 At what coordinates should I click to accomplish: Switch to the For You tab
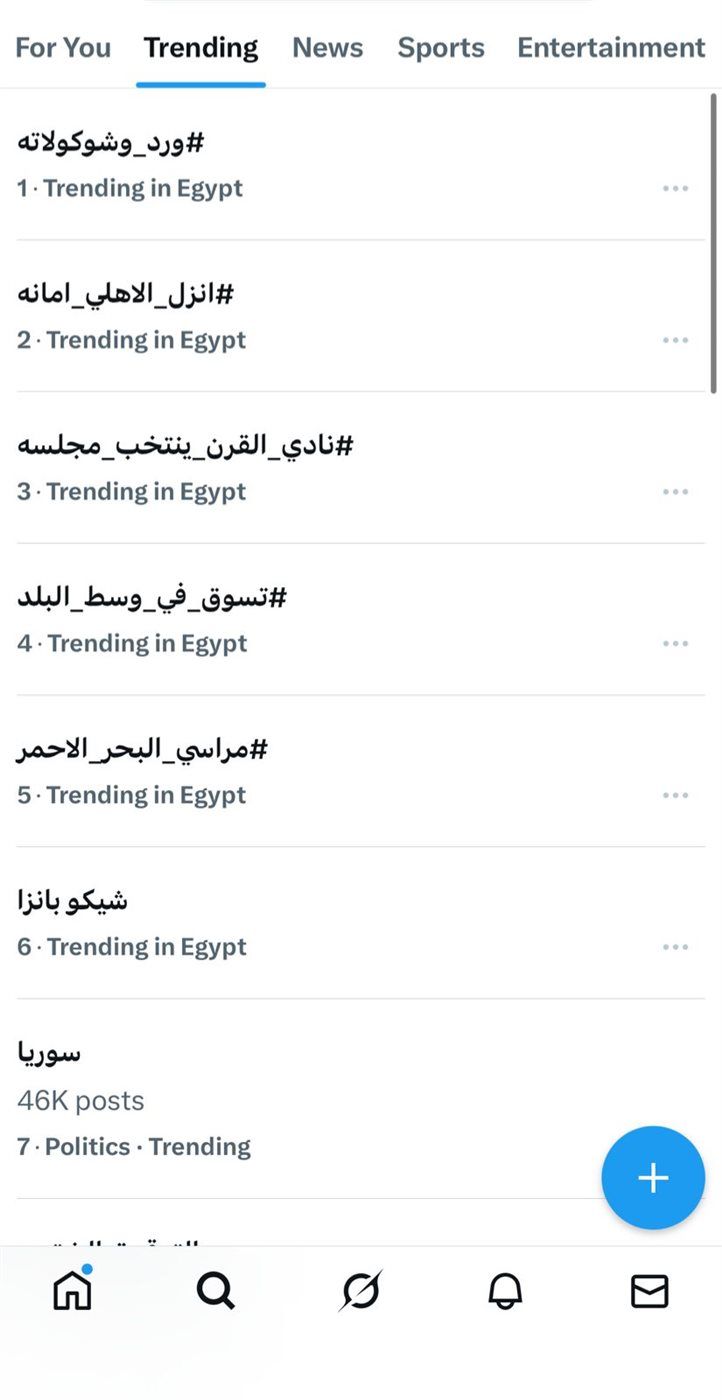click(63, 48)
